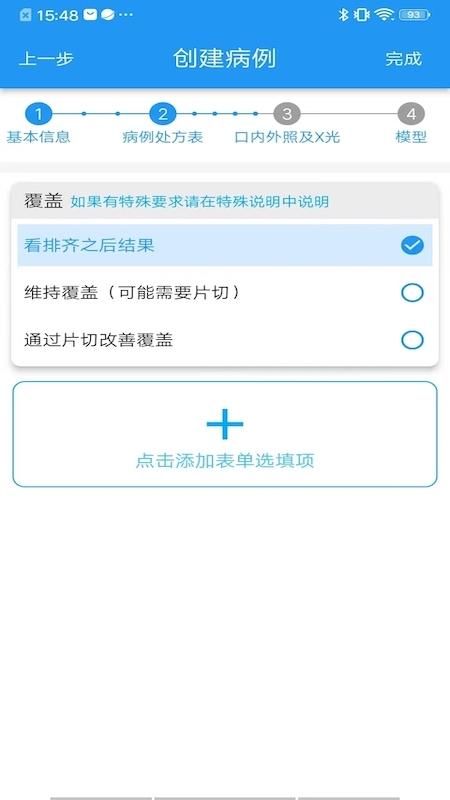
Task: Go back via 上一步
Action: 46,59
